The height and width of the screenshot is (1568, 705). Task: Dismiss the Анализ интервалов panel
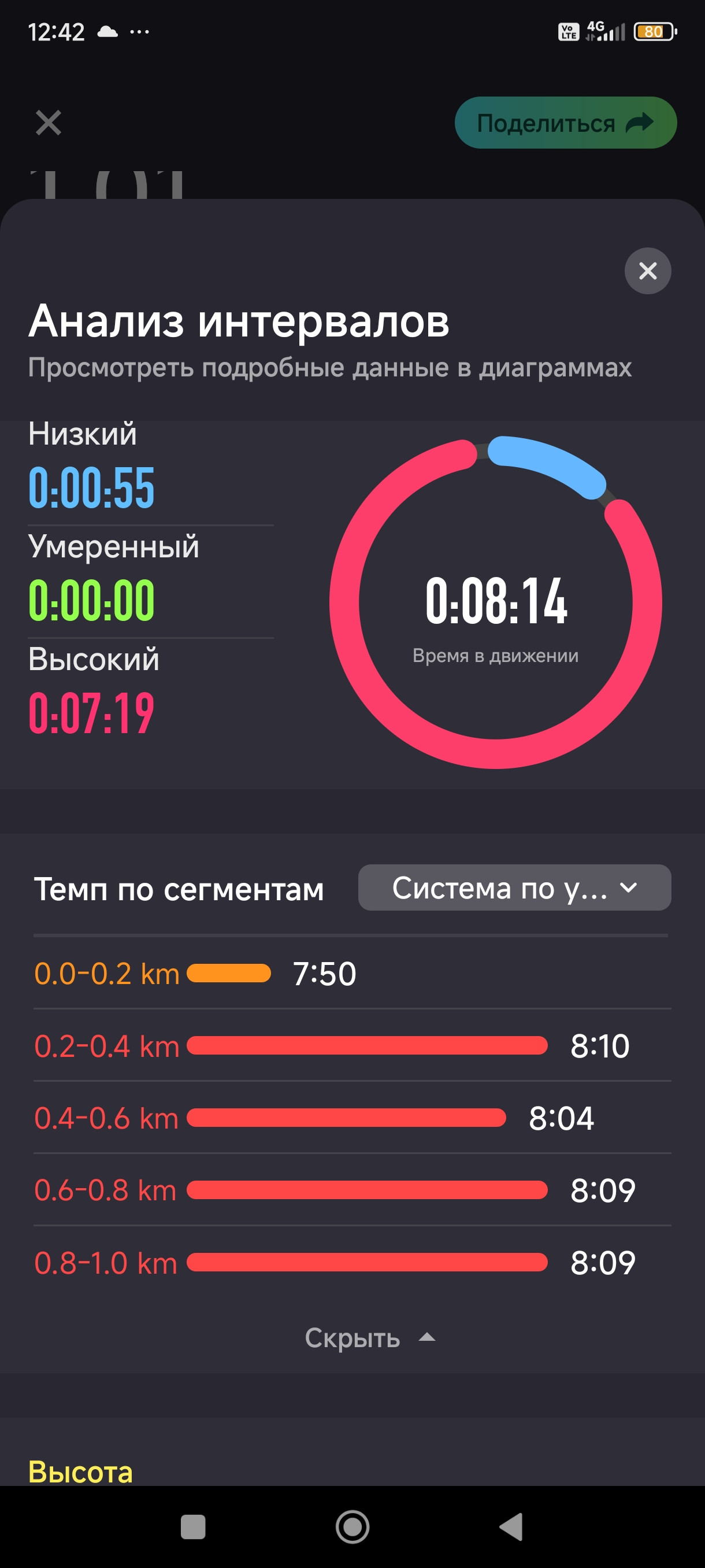click(x=648, y=271)
